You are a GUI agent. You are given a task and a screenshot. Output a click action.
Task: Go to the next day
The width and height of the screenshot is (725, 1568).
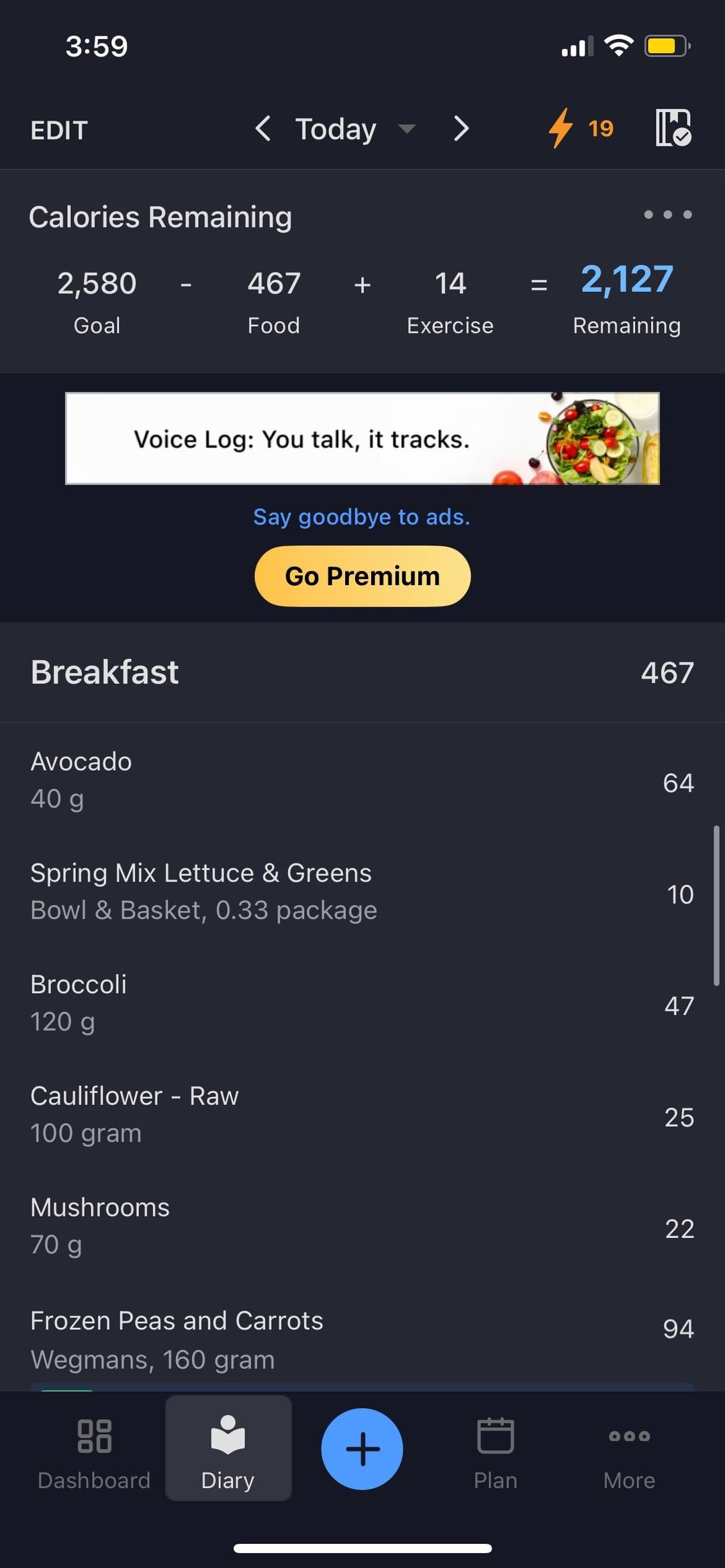461,128
